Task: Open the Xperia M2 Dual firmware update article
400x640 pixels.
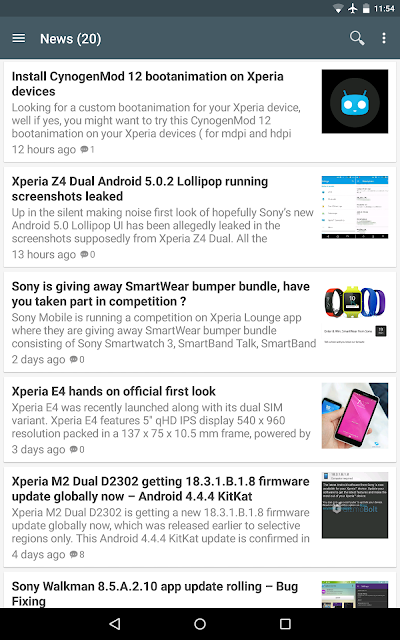Action: coord(200,517)
